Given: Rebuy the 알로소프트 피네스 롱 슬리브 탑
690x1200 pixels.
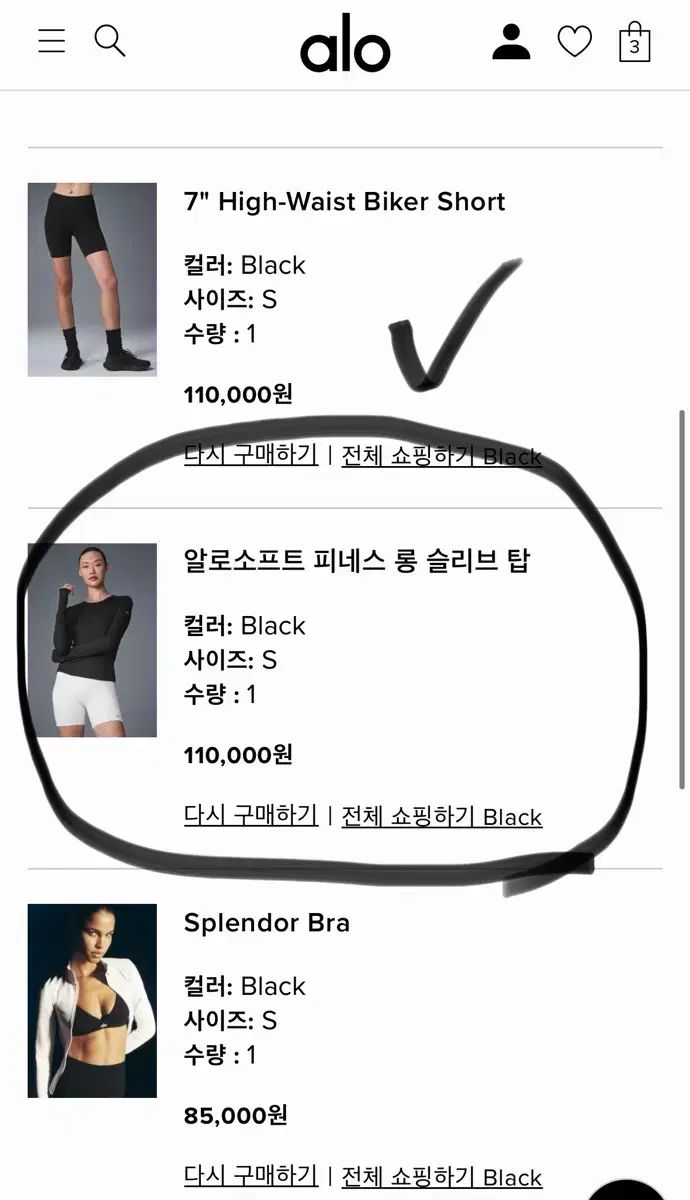Looking at the screenshot, I should tap(251, 815).
